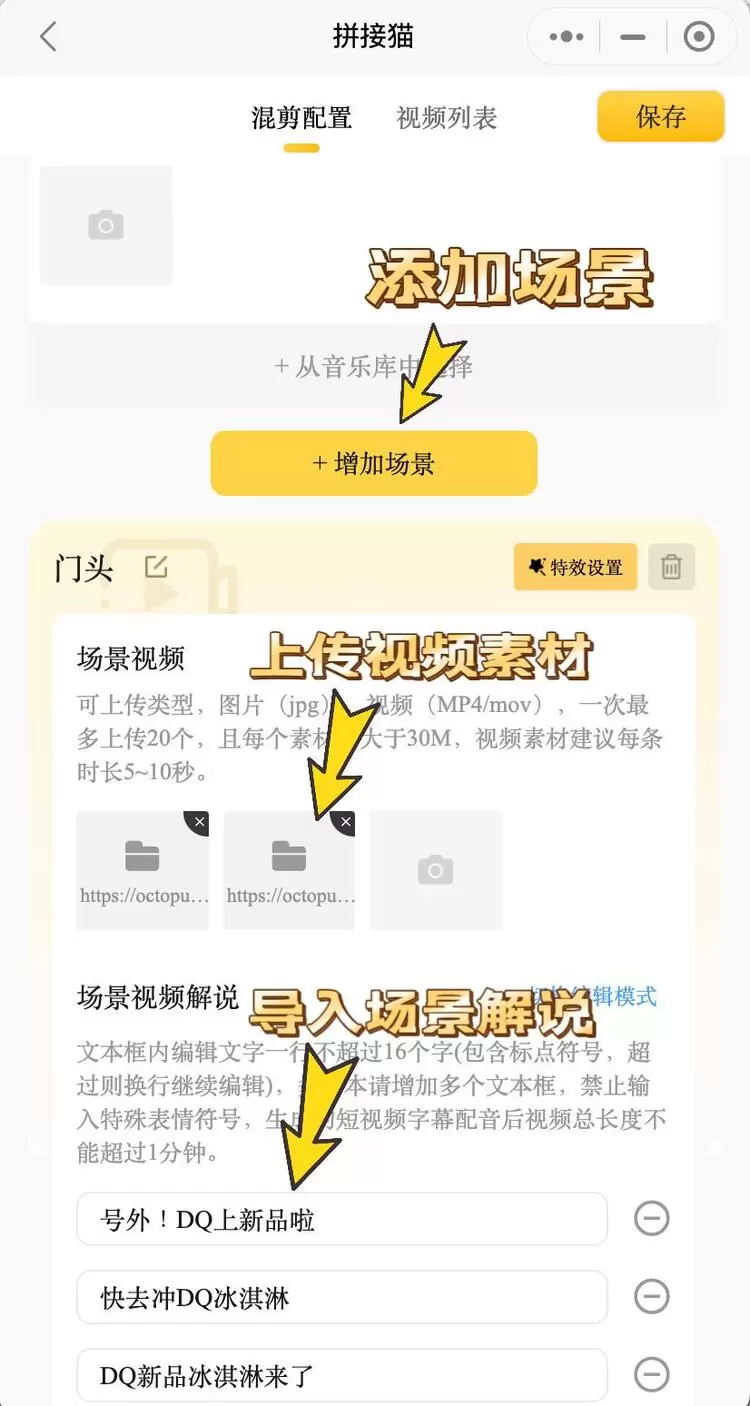The width and height of the screenshot is (750, 1406).
Task: Remove the second uploaded scene video file
Action: click(345, 822)
